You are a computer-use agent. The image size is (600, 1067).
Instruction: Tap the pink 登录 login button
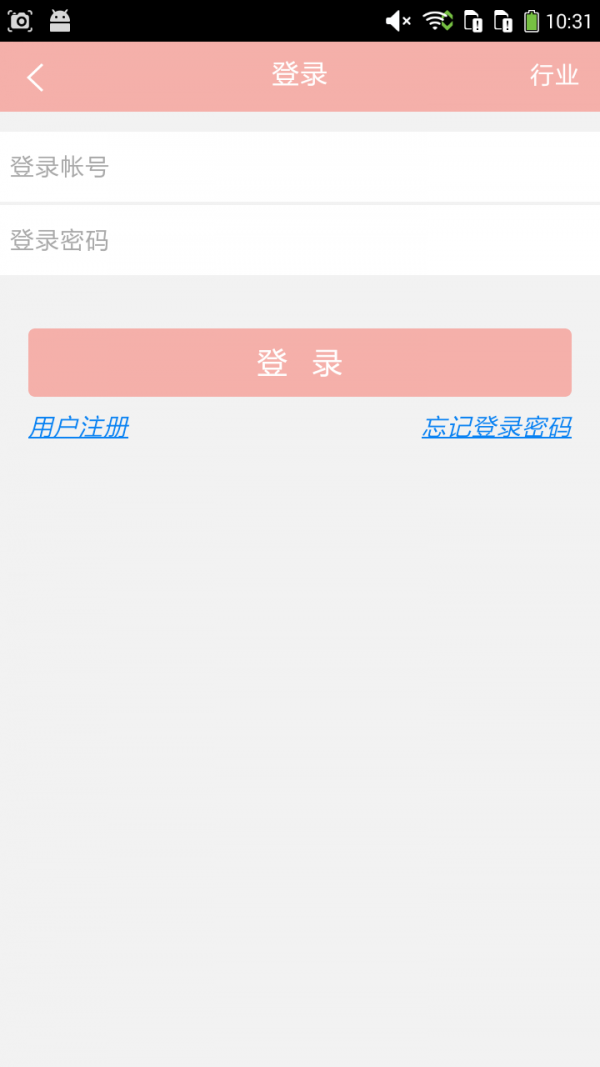point(300,363)
